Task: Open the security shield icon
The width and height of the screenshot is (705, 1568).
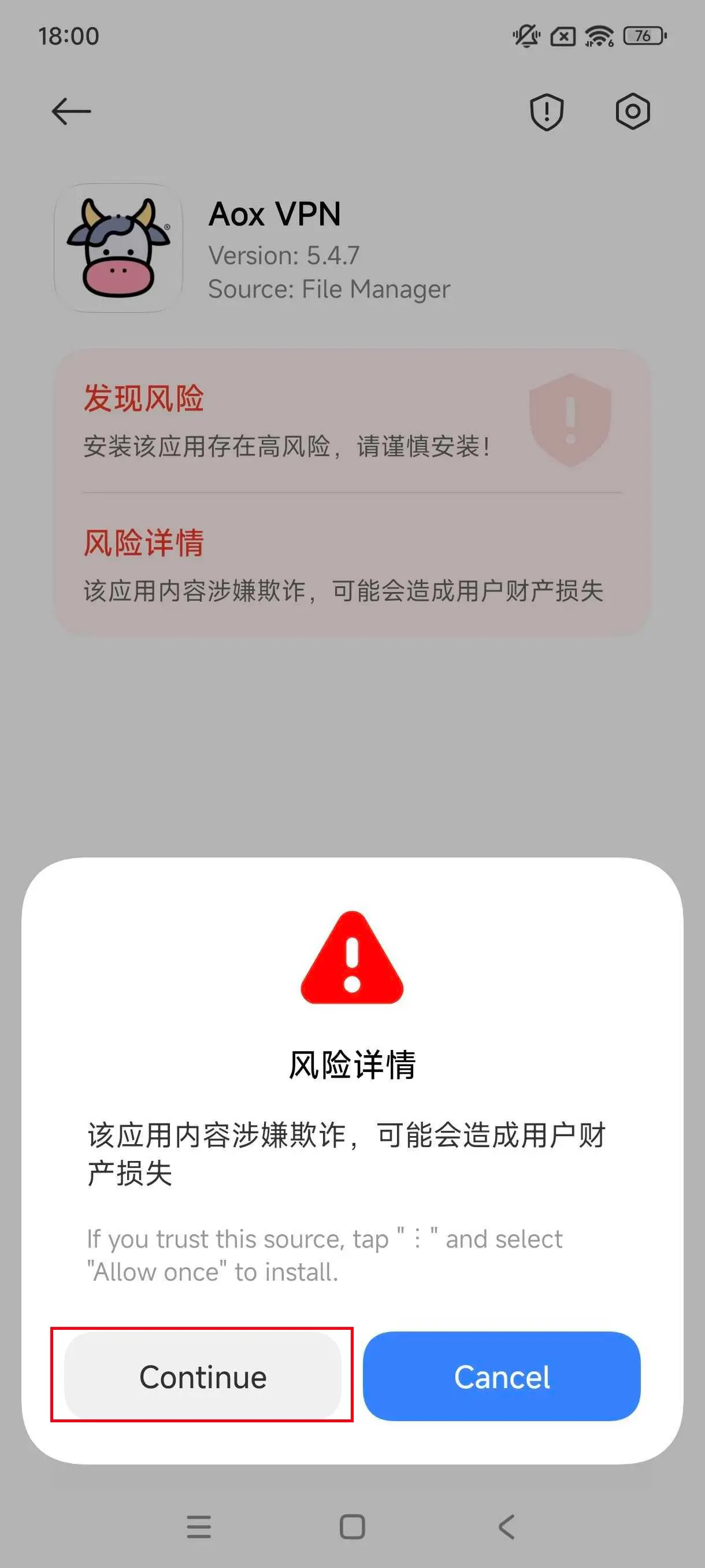Action: point(546,112)
